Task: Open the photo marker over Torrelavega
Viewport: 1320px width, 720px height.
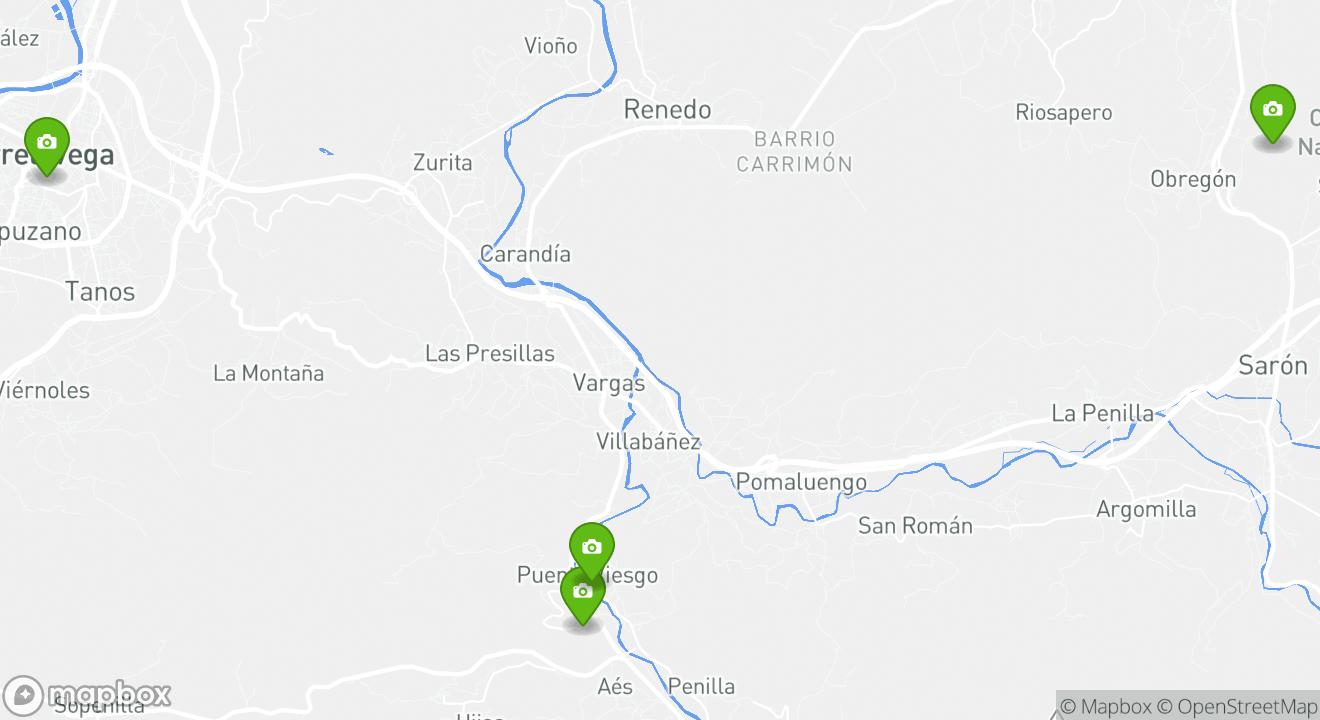Action: pyautogui.click(x=46, y=144)
